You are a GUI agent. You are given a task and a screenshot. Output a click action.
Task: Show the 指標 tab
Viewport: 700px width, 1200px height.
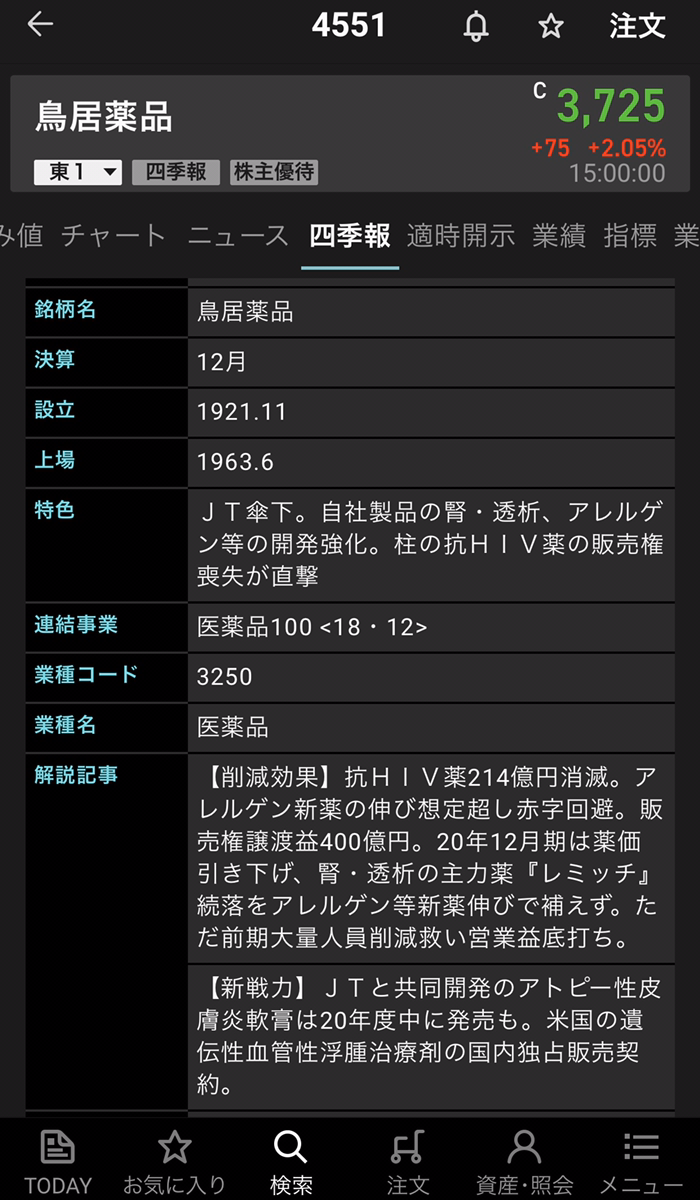click(630, 236)
